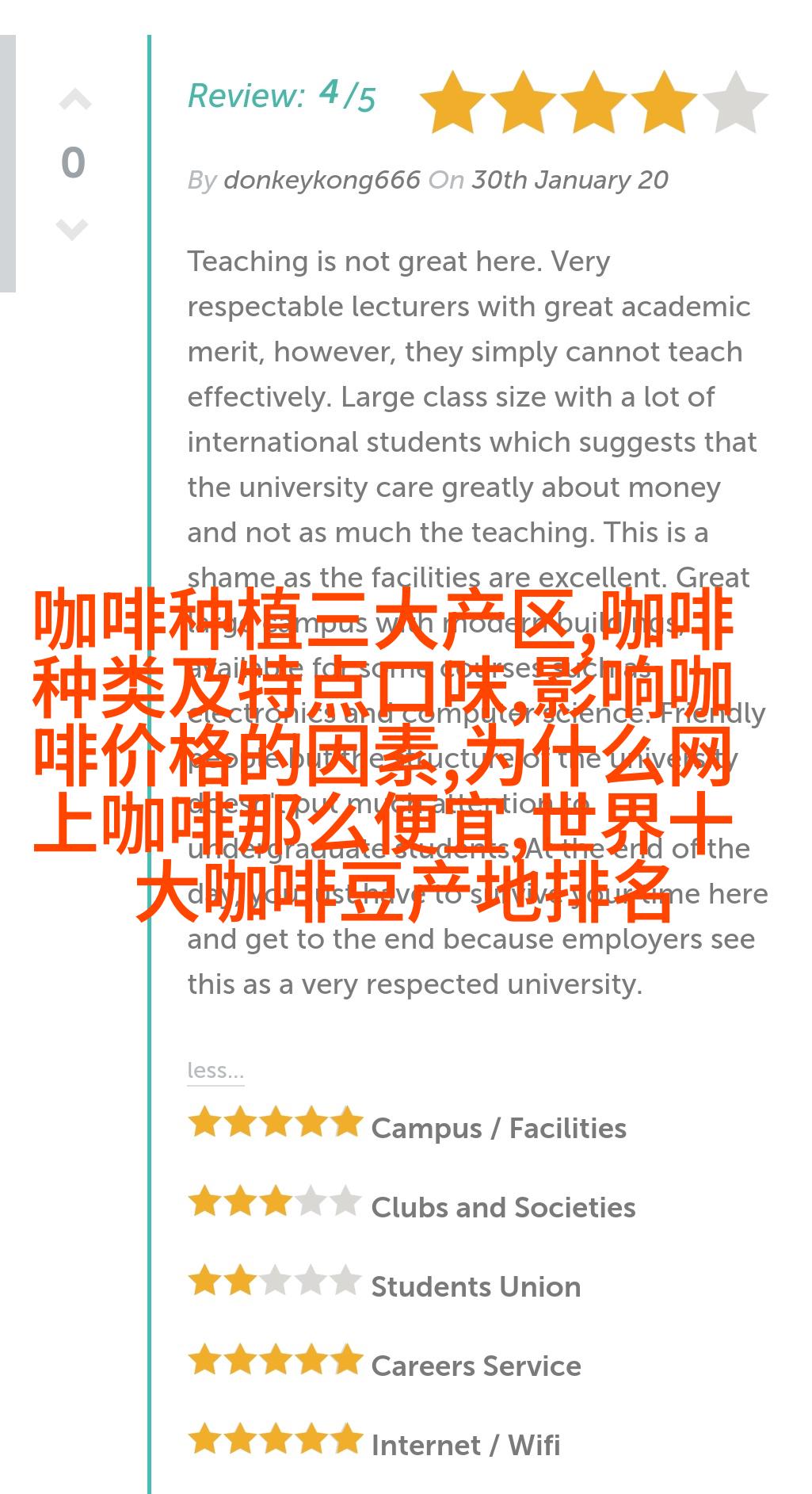Downvote donkeykong666's review
Viewport: 812px width, 1494px height.
(x=72, y=228)
